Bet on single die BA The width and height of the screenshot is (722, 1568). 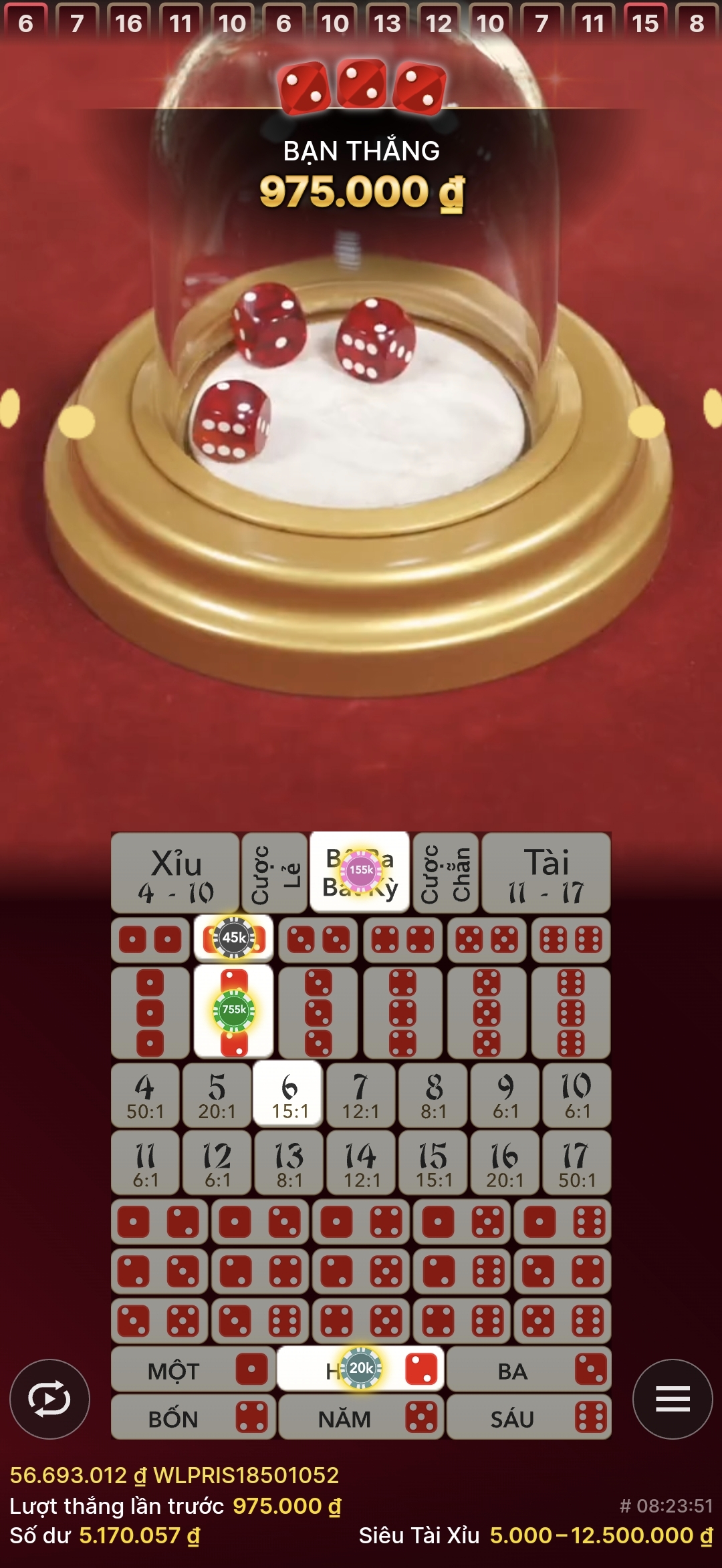tap(529, 1370)
